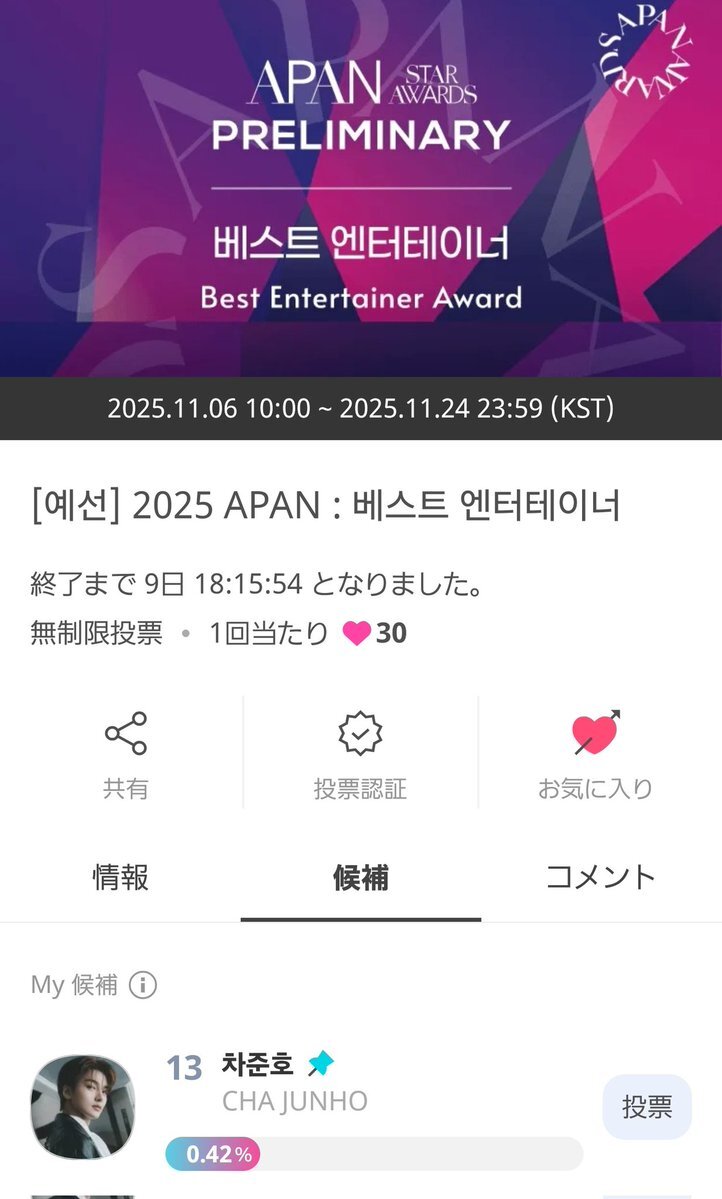The width and height of the screenshot is (722, 1199).
Task: Add vote to お気に入り favorites
Action: pyautogui.click(x=595, y=754)
